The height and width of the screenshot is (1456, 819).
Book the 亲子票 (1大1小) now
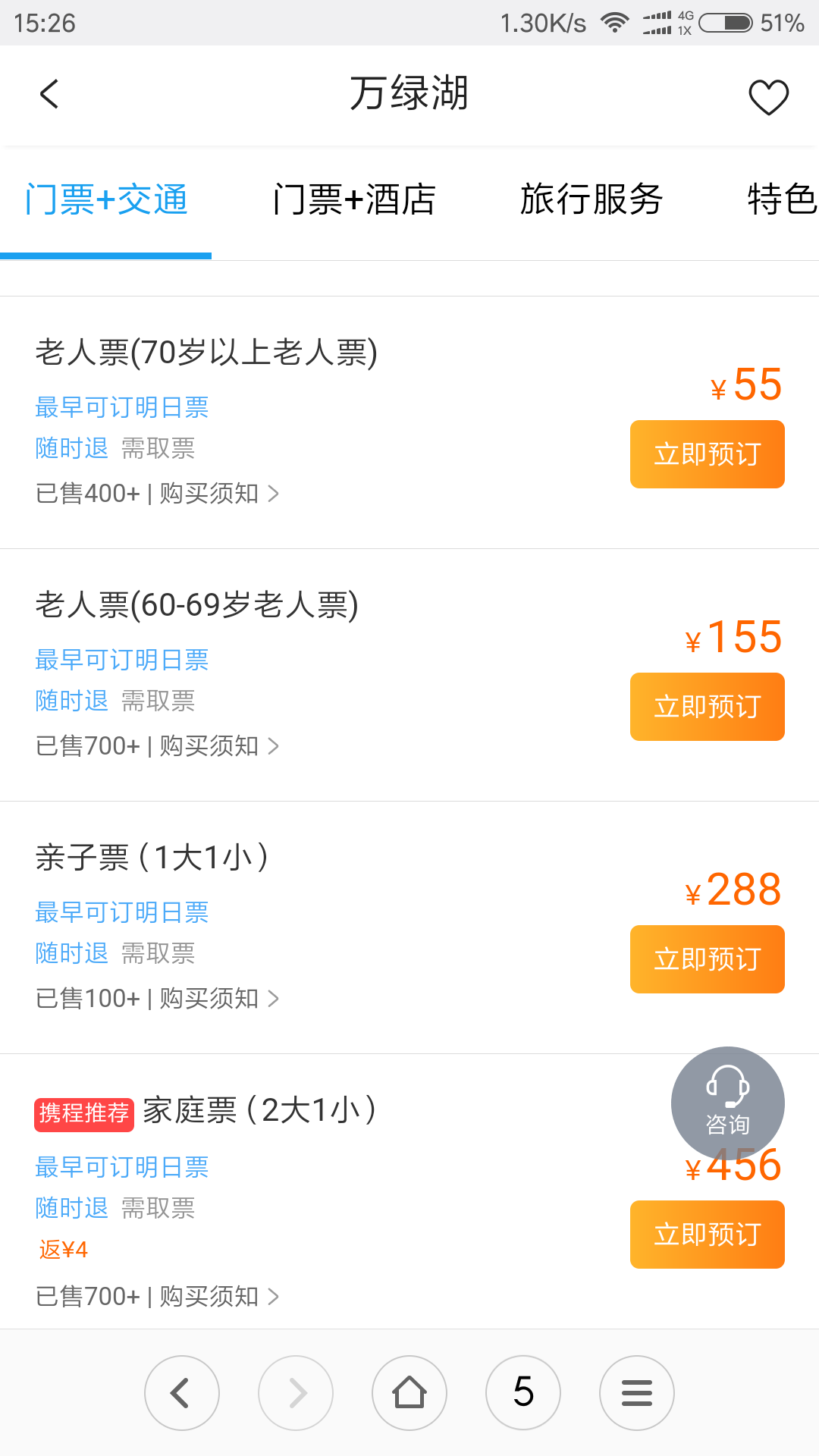pyautogui.click(x=707, y=959)
